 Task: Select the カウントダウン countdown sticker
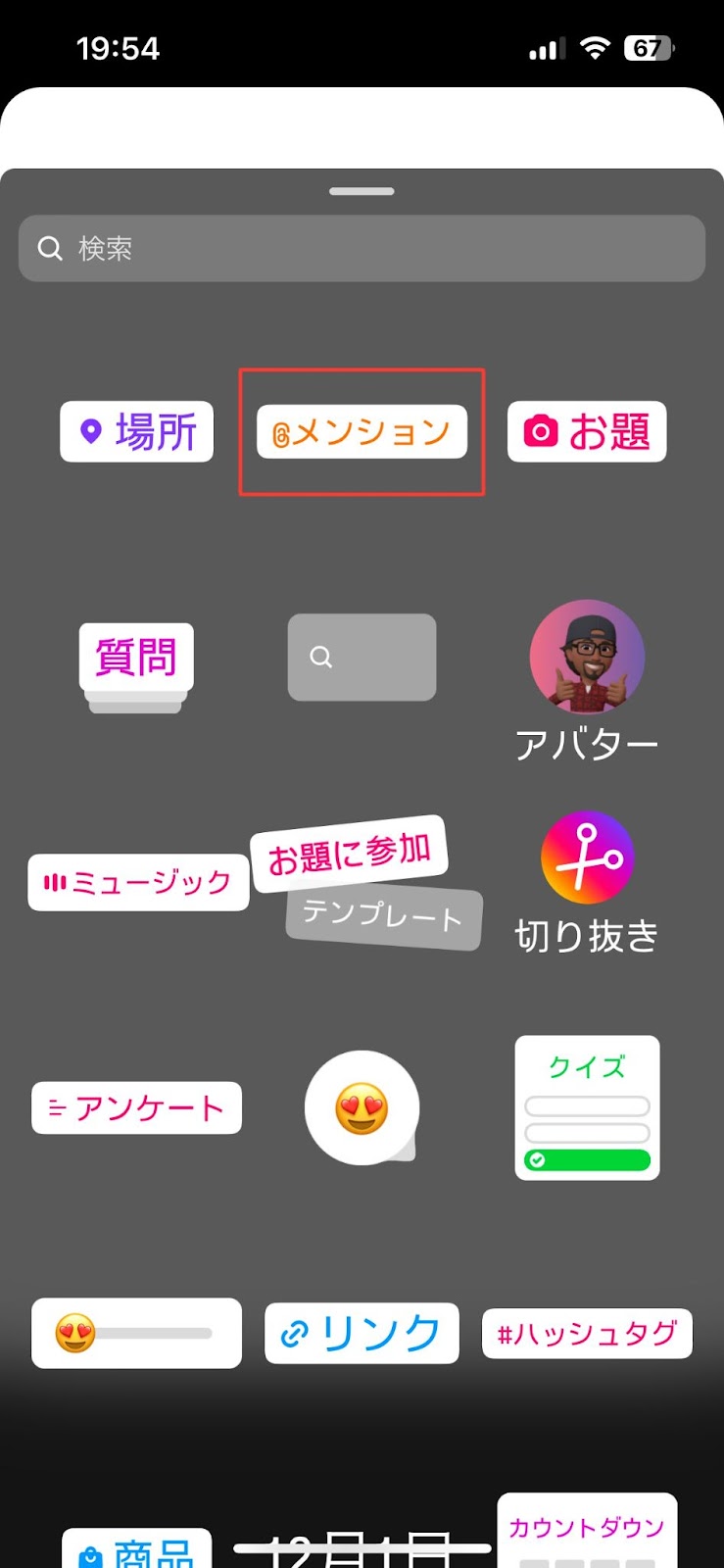[587, 1530]
